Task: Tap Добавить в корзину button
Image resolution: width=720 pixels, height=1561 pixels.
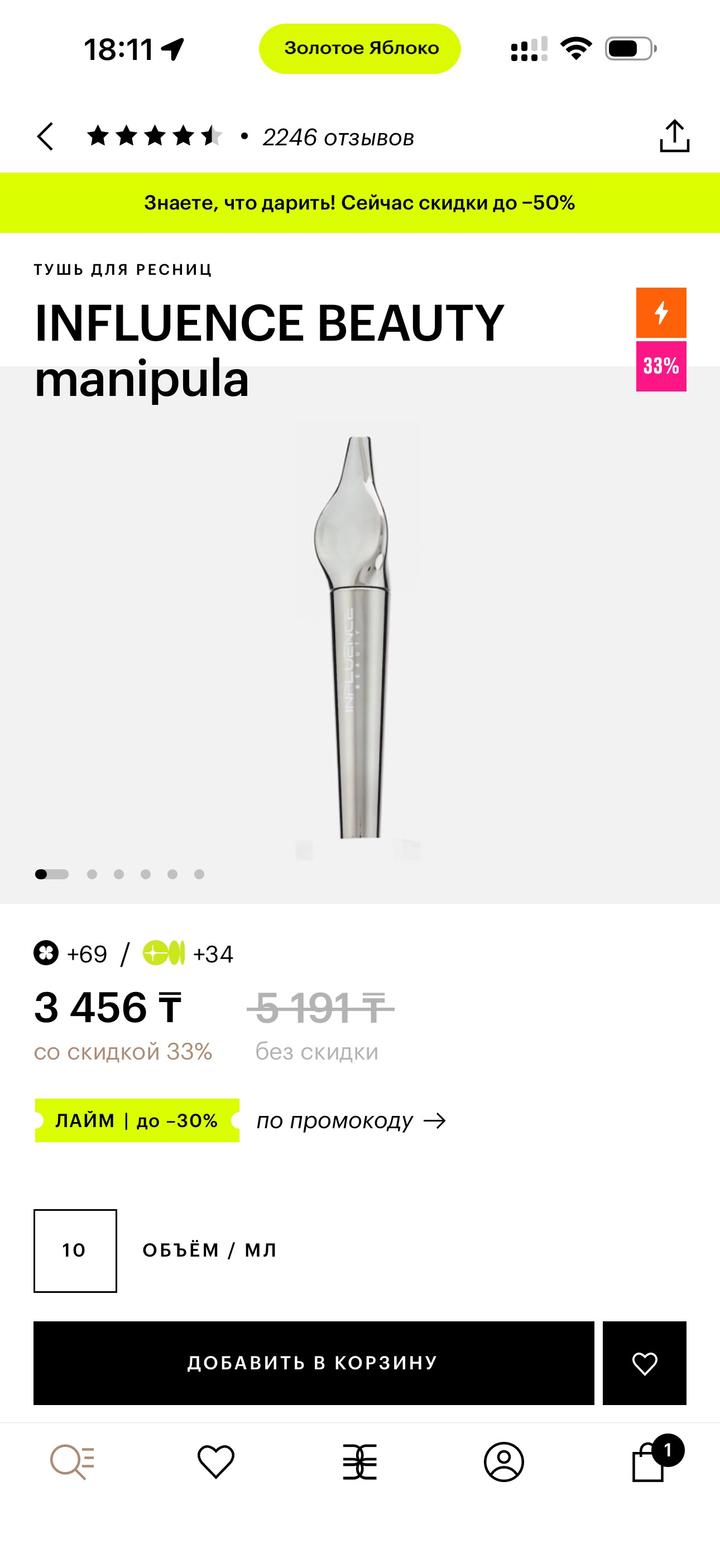Action: click(x=313, y=1363)
